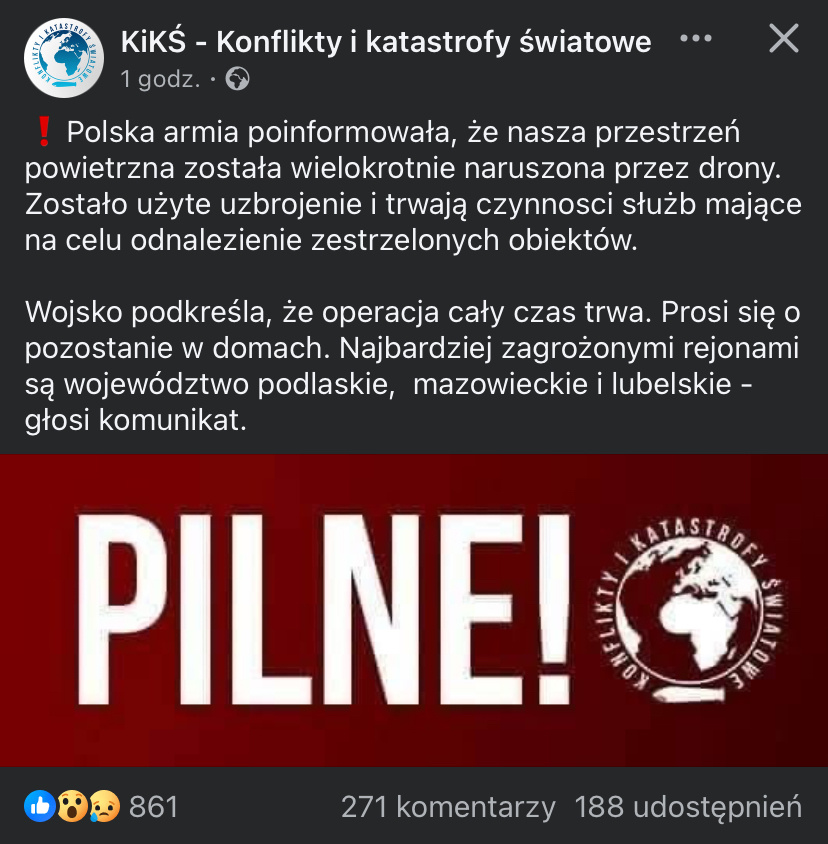Screen dimensions: 828x844
Task: View the 861 reactions list
Action: [x=101, y=806]
